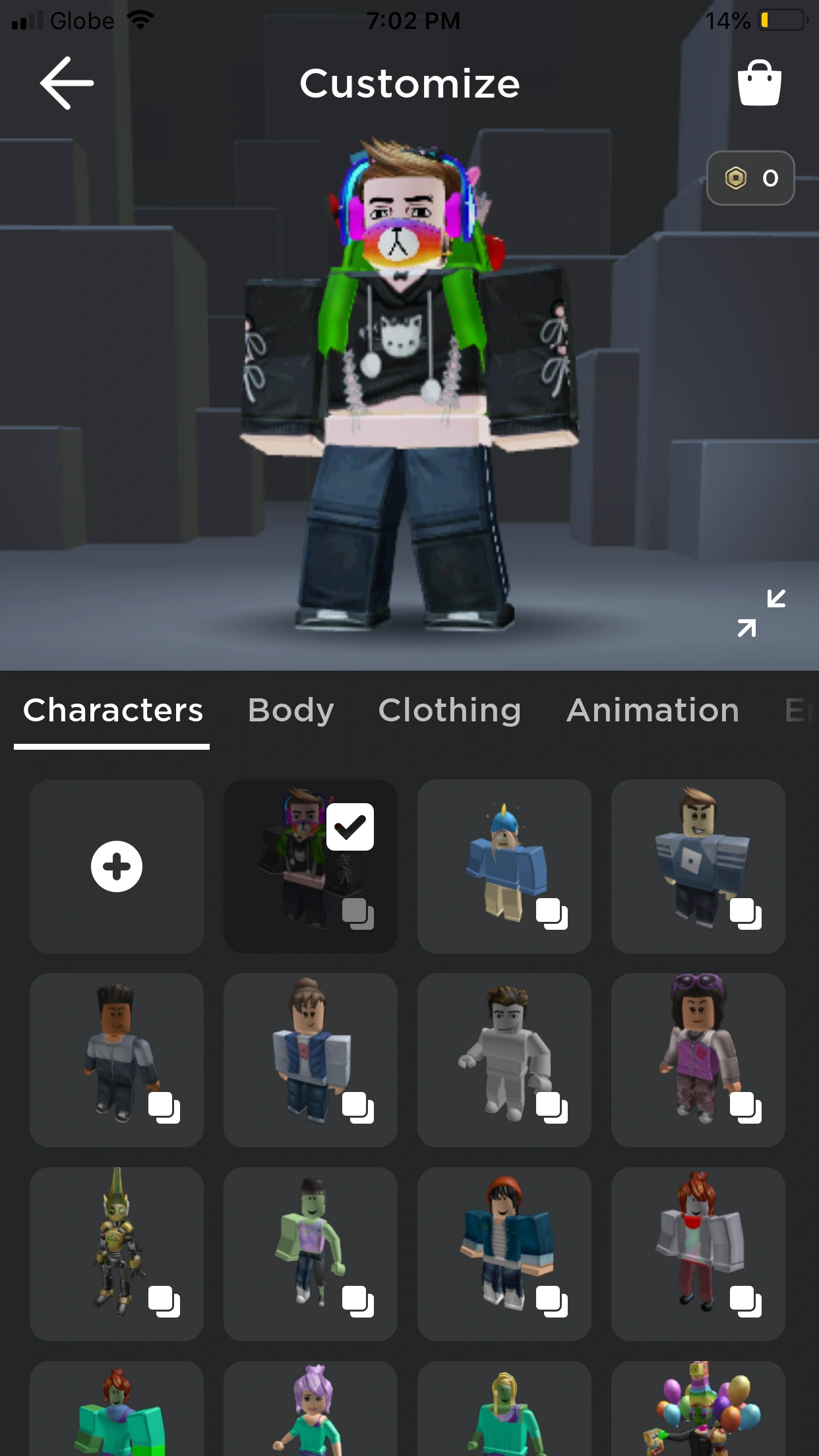Select the golden armored knight character

[x=117, y=1254]
